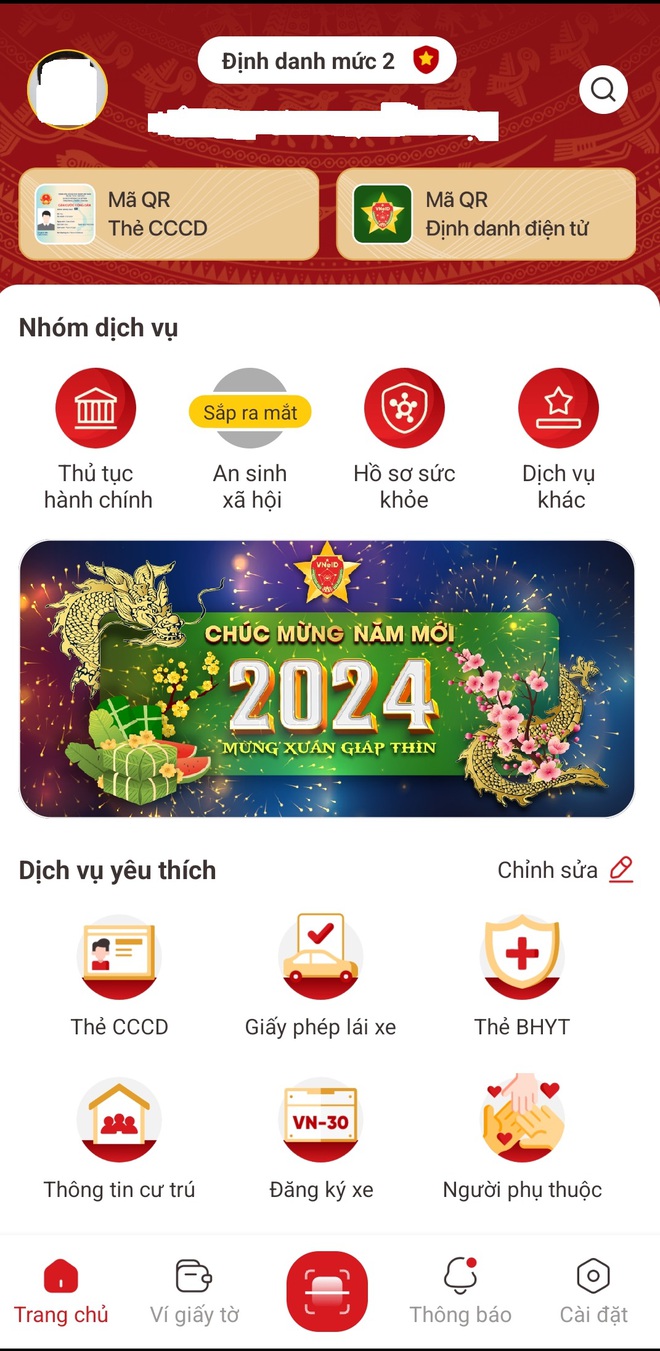
Task: Open Giấy phép lái xe
Action: coord(320,976)
